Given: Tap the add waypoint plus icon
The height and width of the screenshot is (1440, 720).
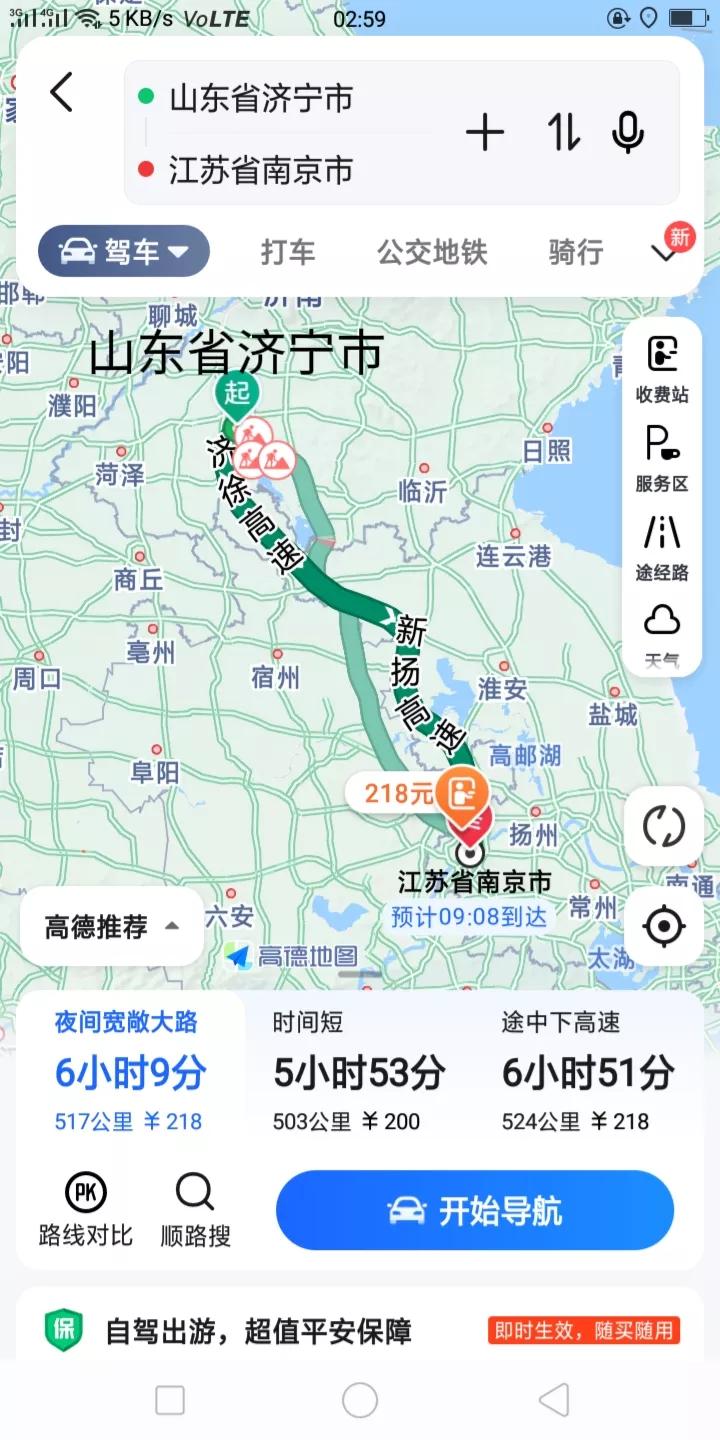Looking at the screenshot, I should click(x=486, y=132).
